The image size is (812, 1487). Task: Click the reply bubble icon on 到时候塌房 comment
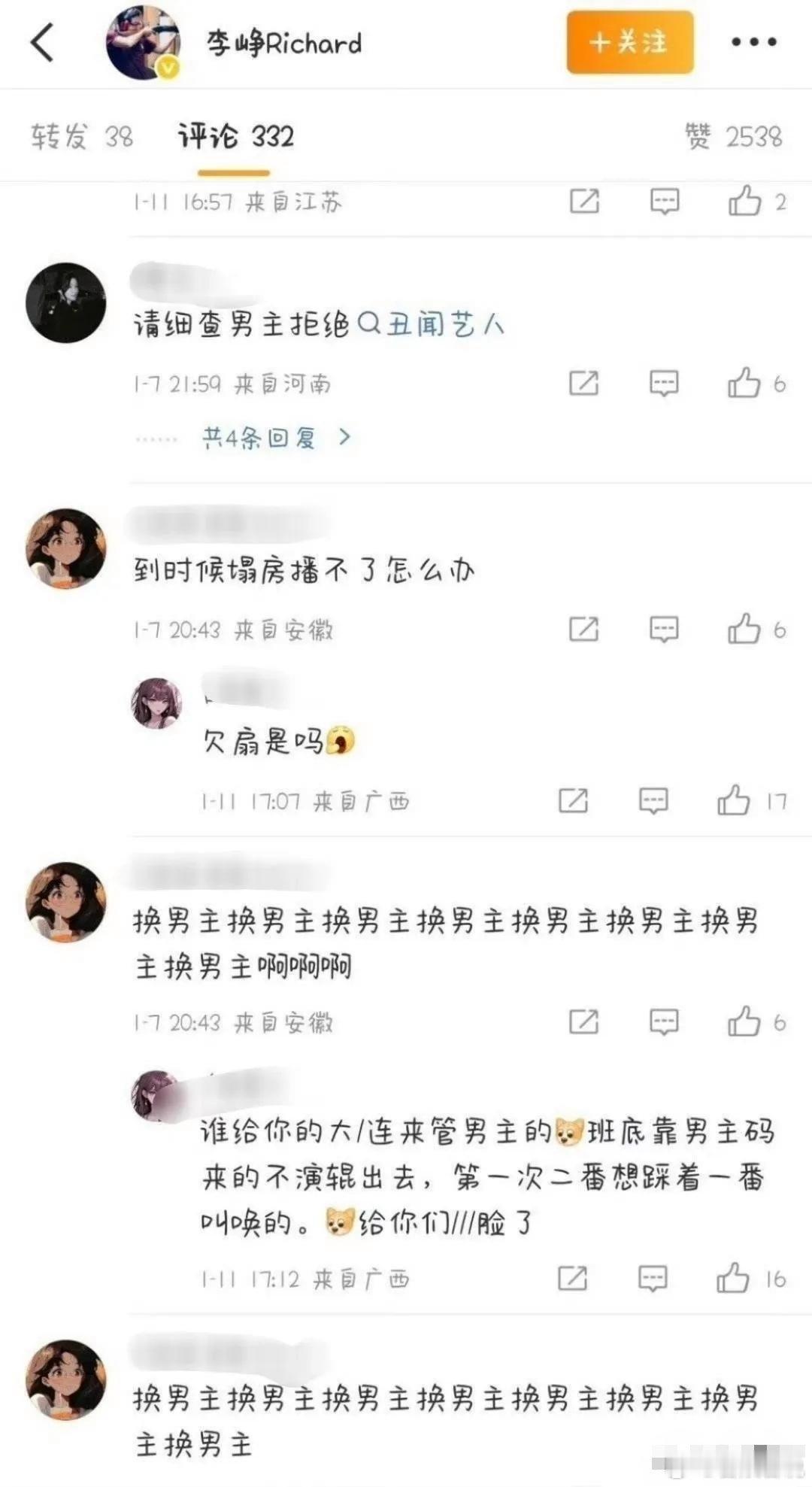tap(663, 630)
